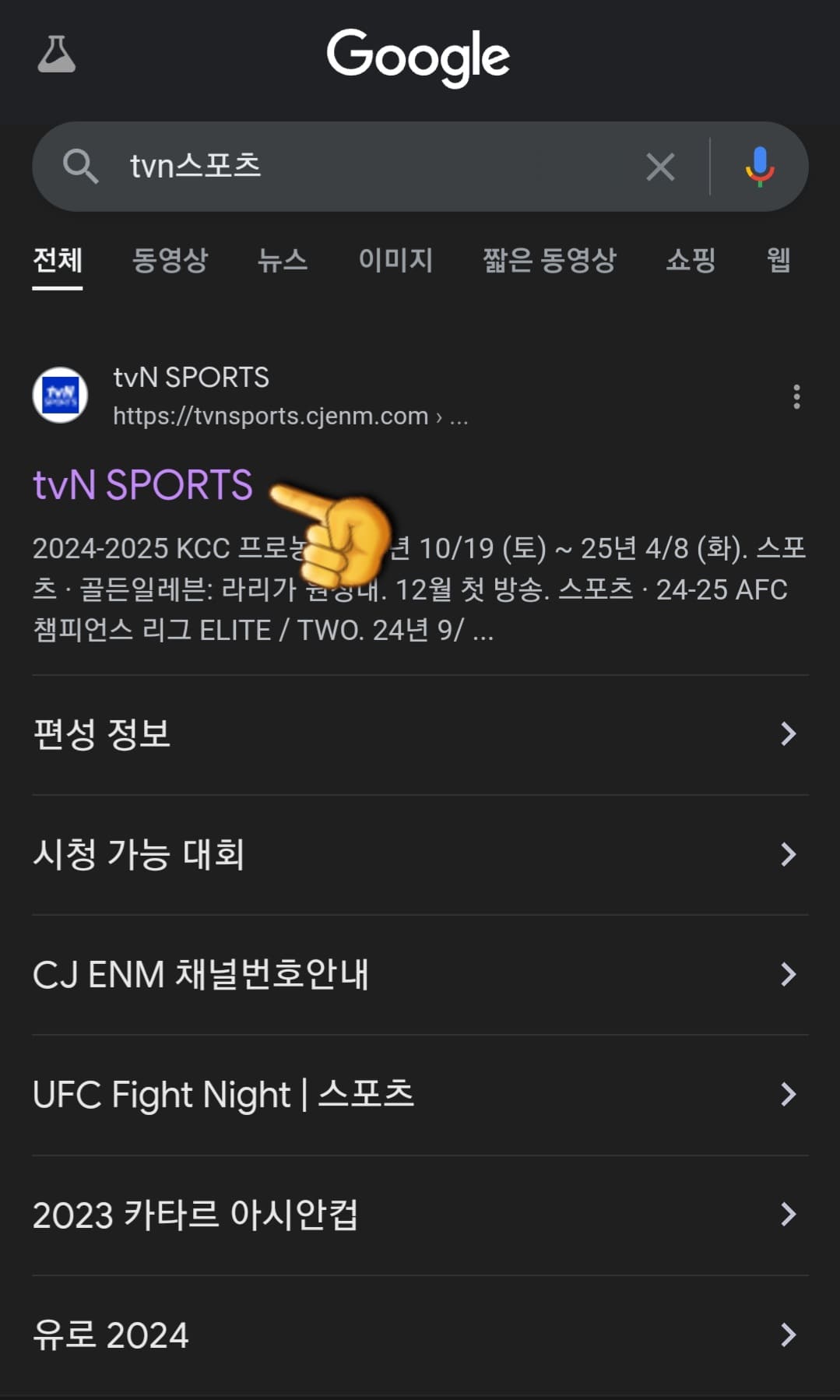Expand the UFC Fight Night section
Screen dimensions: 840x1400
click(x=419, y=1094)
